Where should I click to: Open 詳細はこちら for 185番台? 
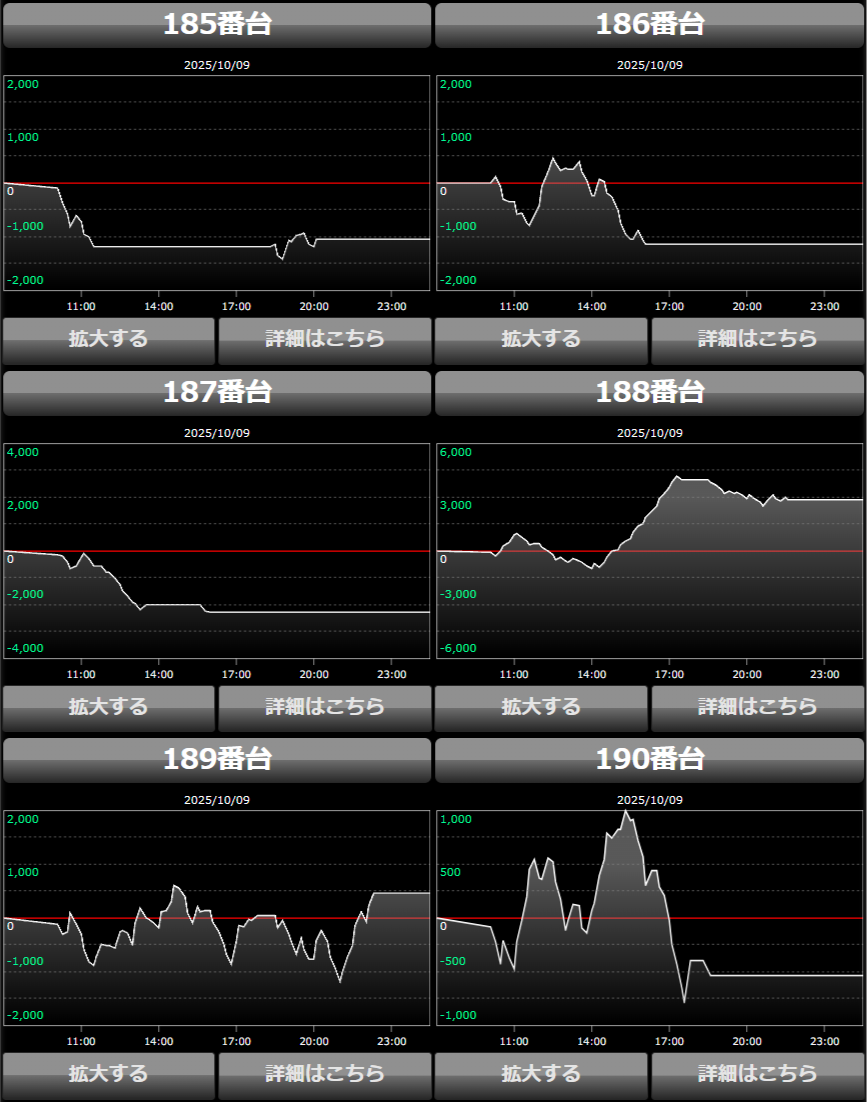point(325,339)
